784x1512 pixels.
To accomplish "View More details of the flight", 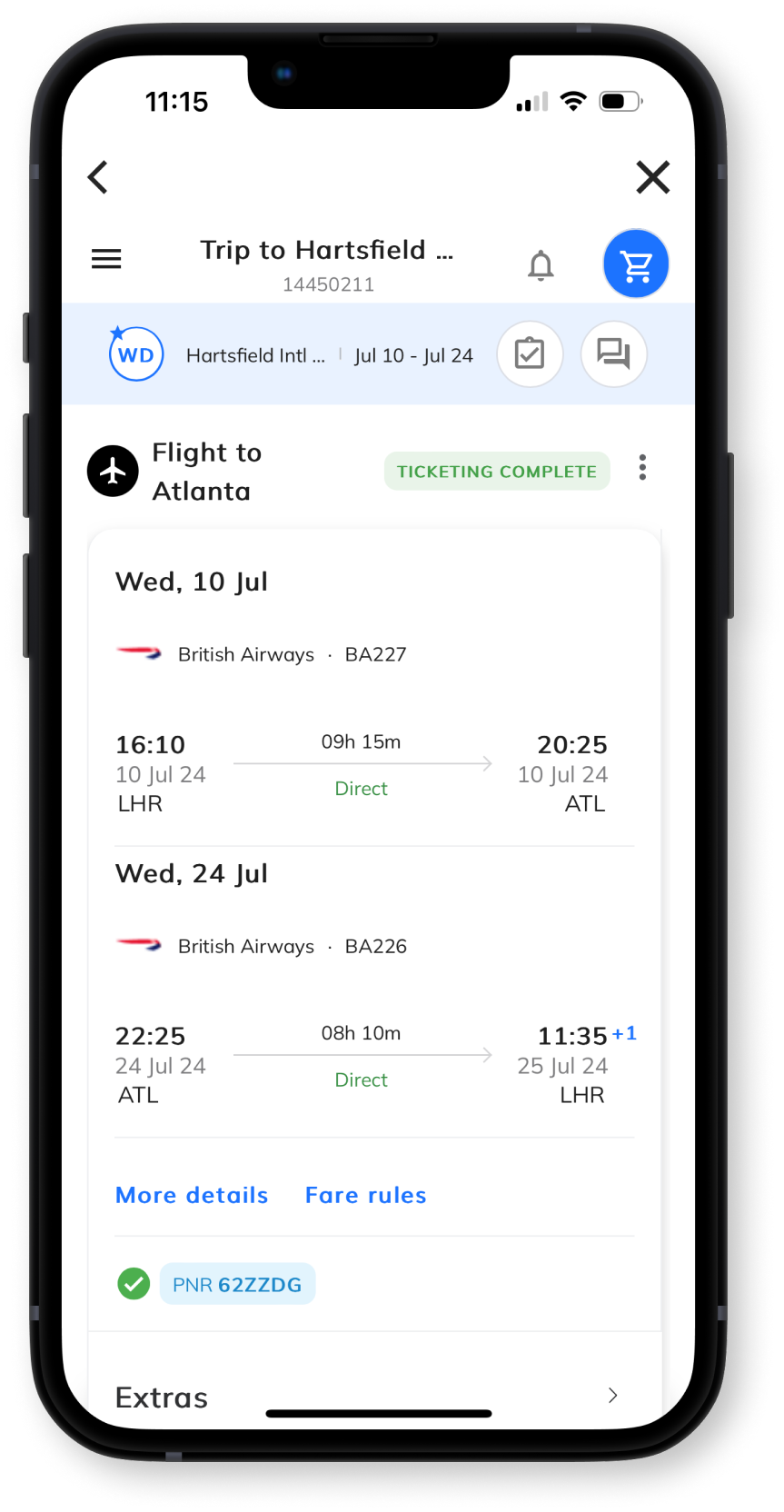I will (192, 1195).
